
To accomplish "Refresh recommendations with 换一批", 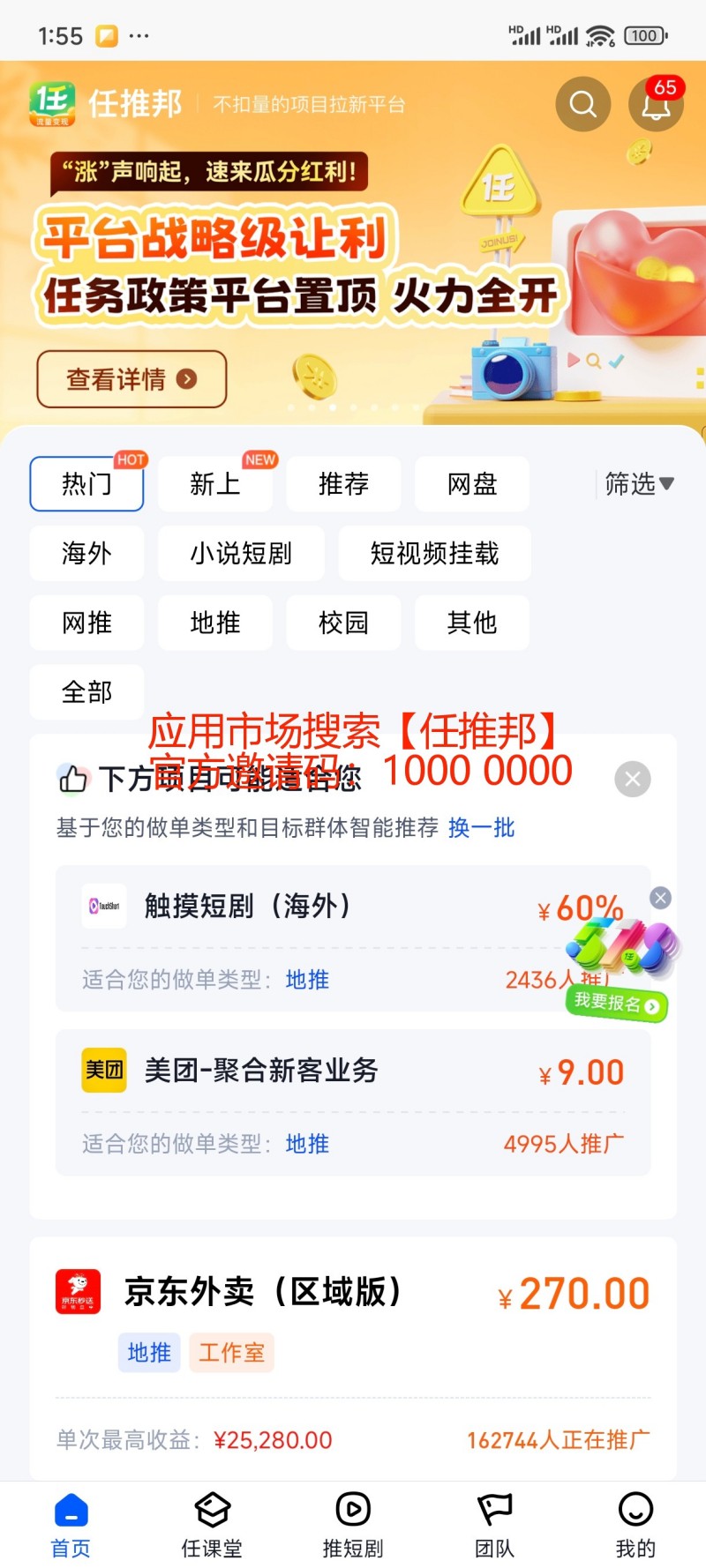I will click(481, 827).
